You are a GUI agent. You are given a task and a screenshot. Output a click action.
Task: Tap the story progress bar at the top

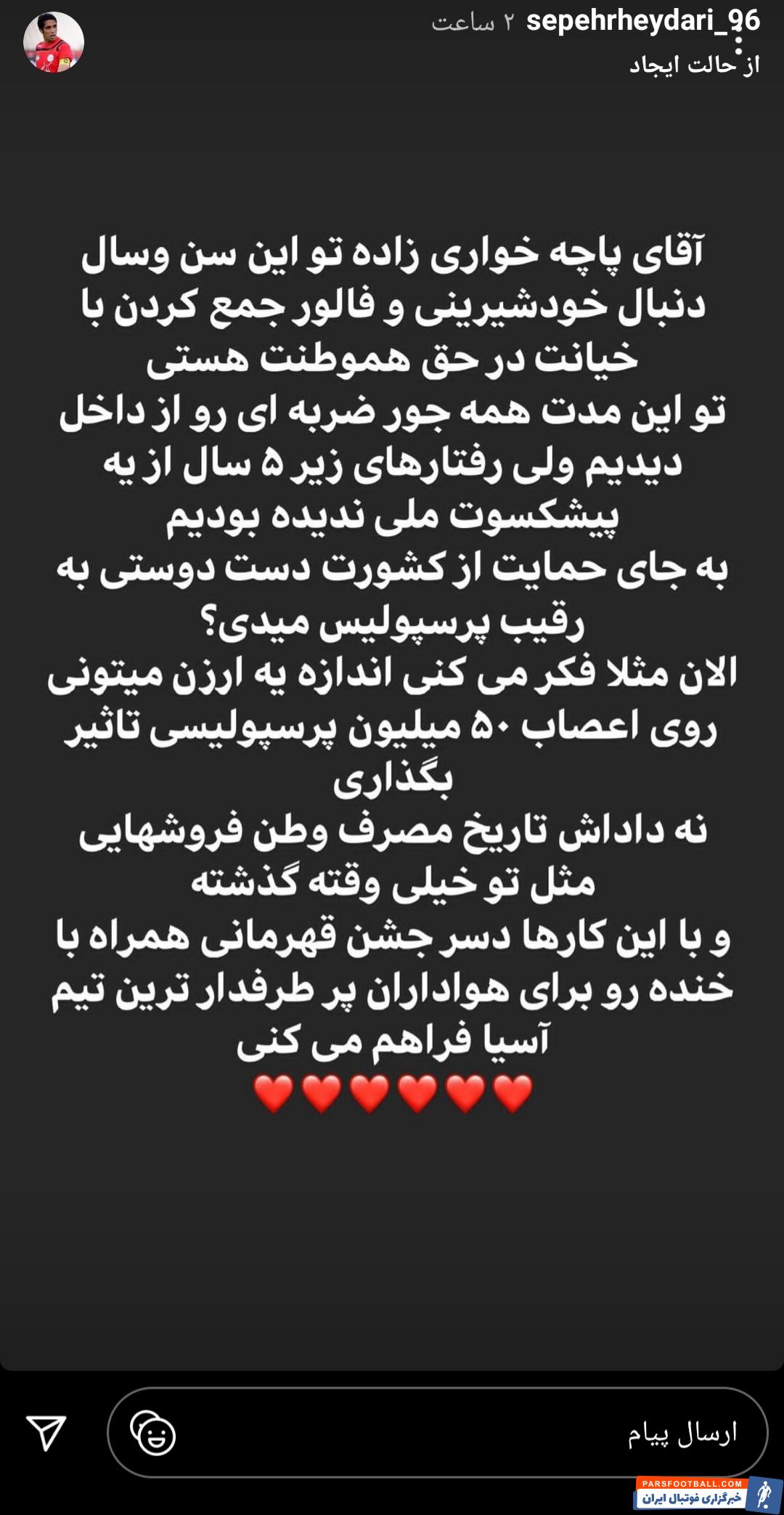392,4
